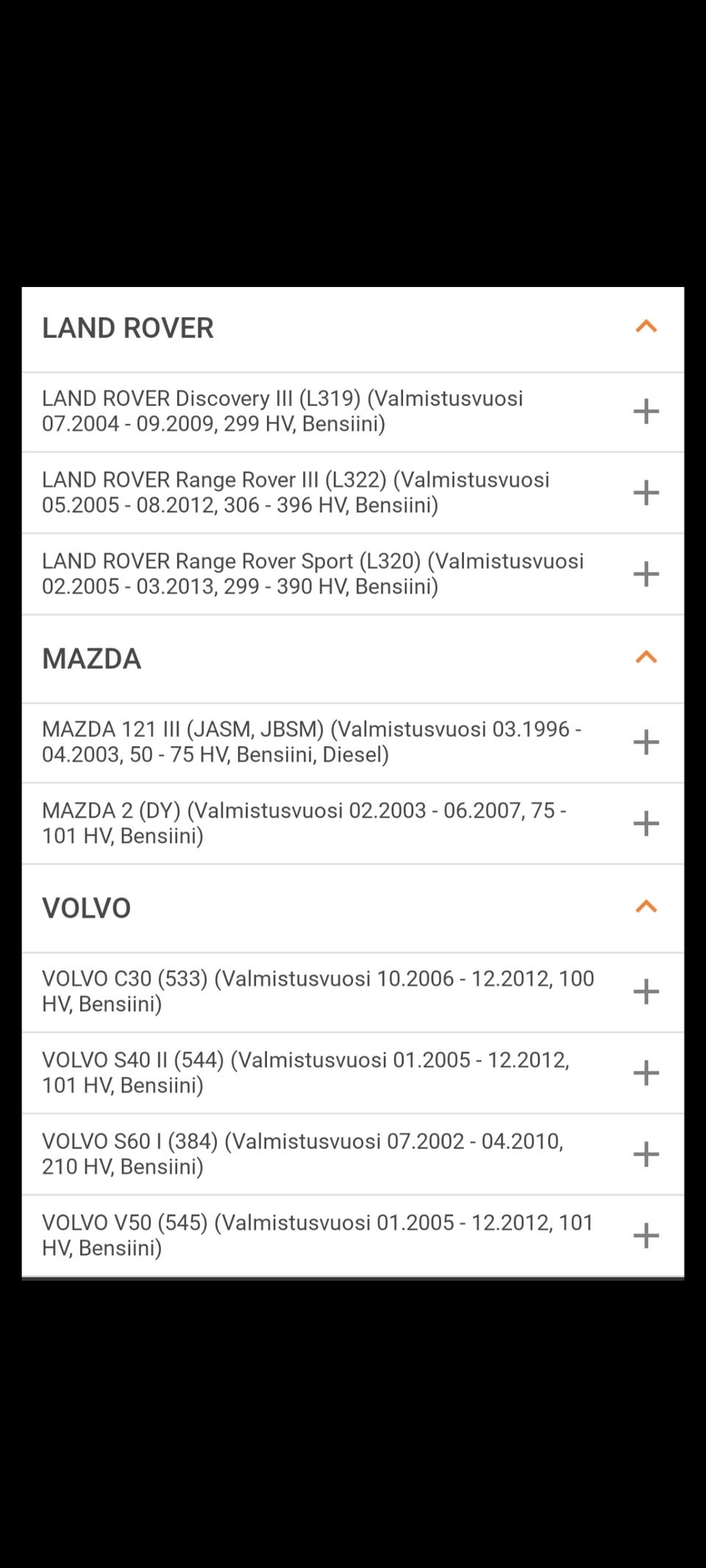The width and height of the screenshot is (706, 1568).
Task: Expand LAND ROVER Range Rover Sport (L320)
Action: tap(646, 574)
